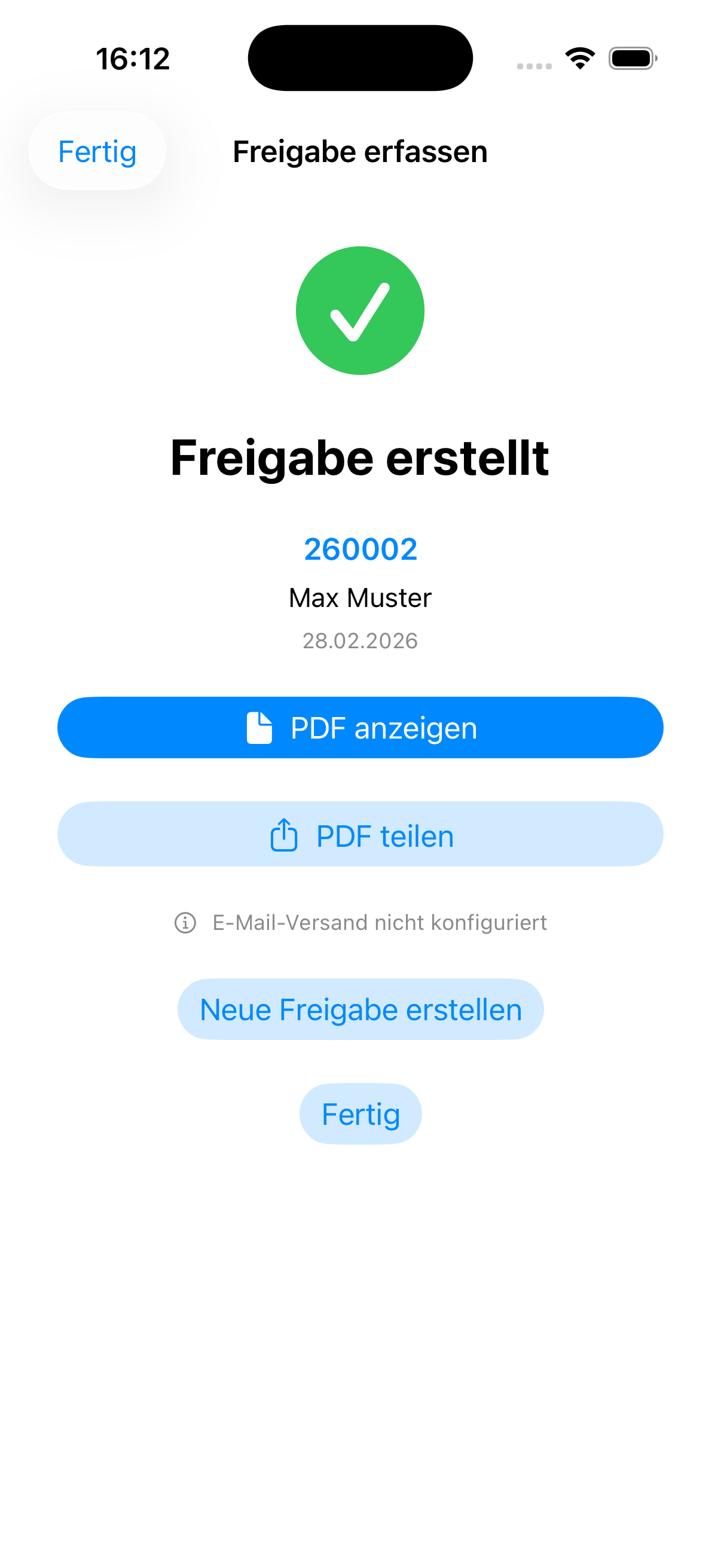
Task: Tap the date 28.02.2026
Action: click(360, 640)
